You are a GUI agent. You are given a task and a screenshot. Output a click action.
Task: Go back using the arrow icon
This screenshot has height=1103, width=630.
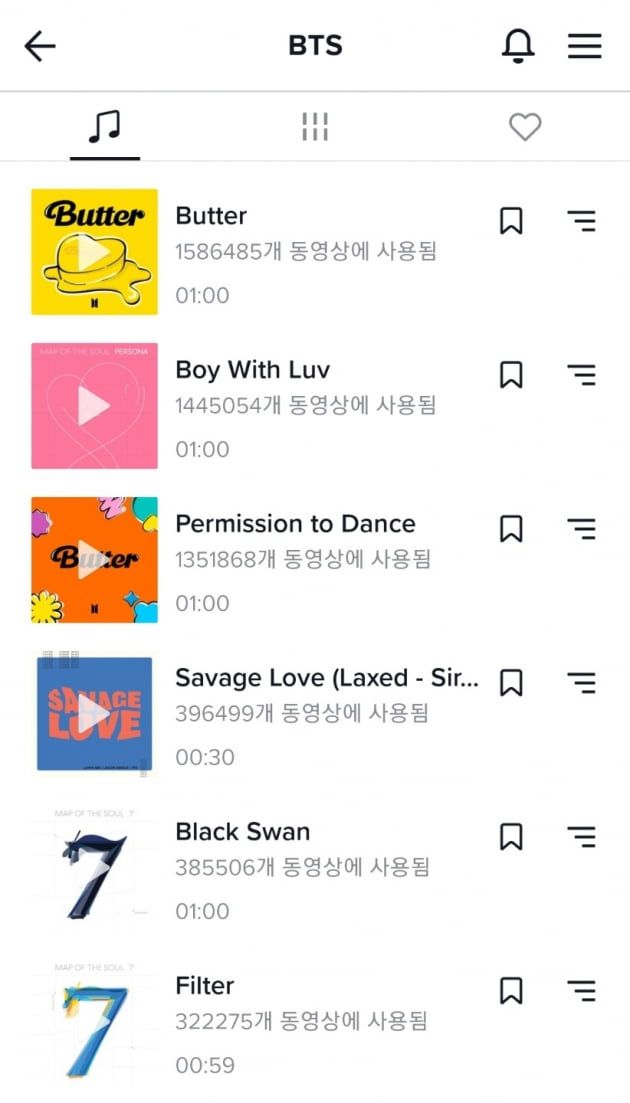[40, 46]
